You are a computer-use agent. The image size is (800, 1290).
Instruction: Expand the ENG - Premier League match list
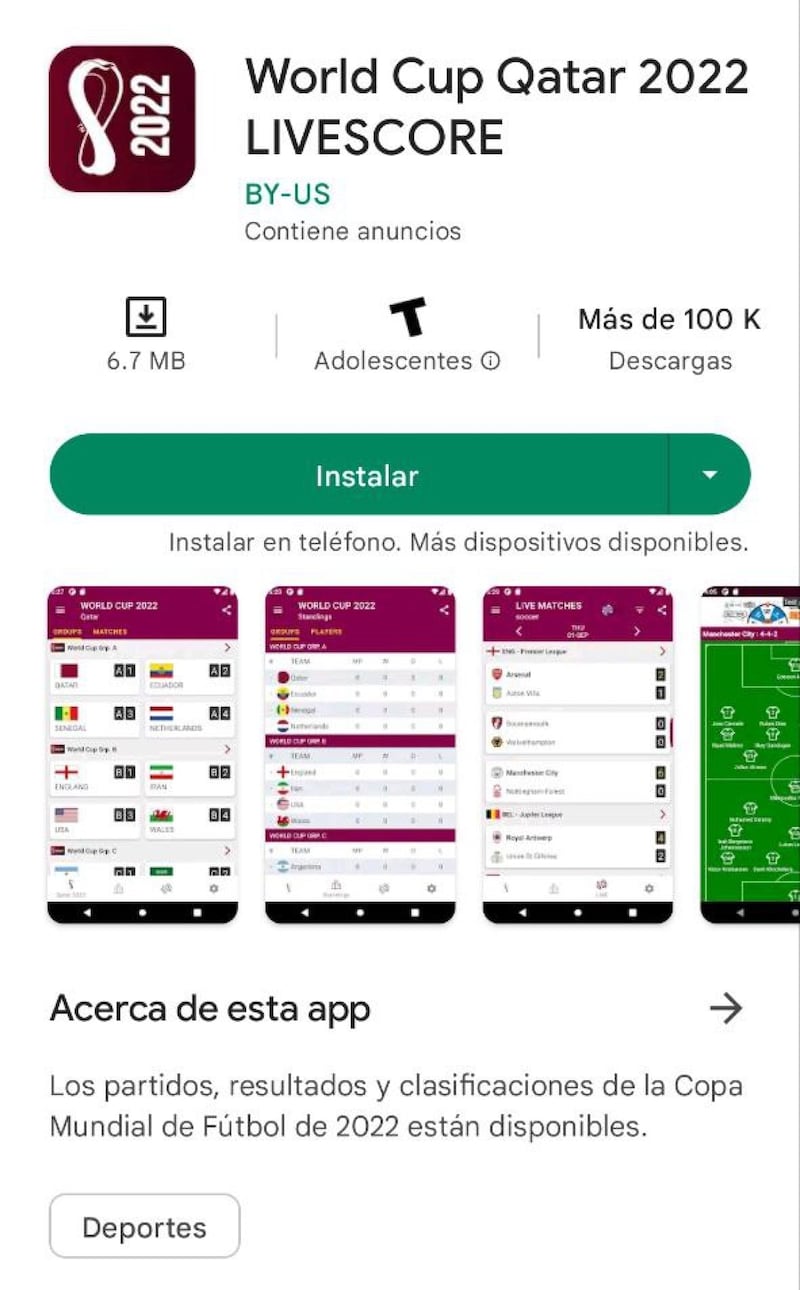664,650
